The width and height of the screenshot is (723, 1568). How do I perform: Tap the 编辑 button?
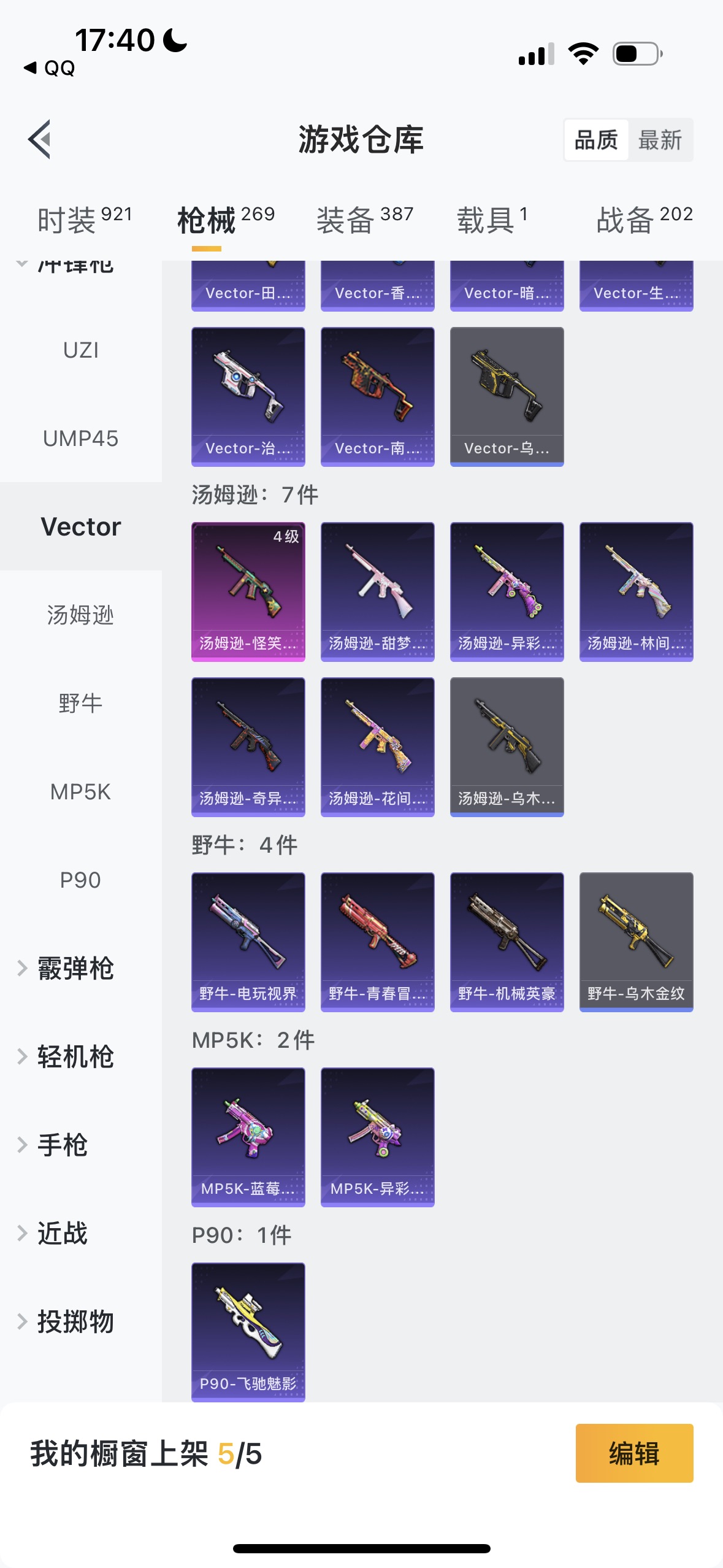[x=634, y=1453]
